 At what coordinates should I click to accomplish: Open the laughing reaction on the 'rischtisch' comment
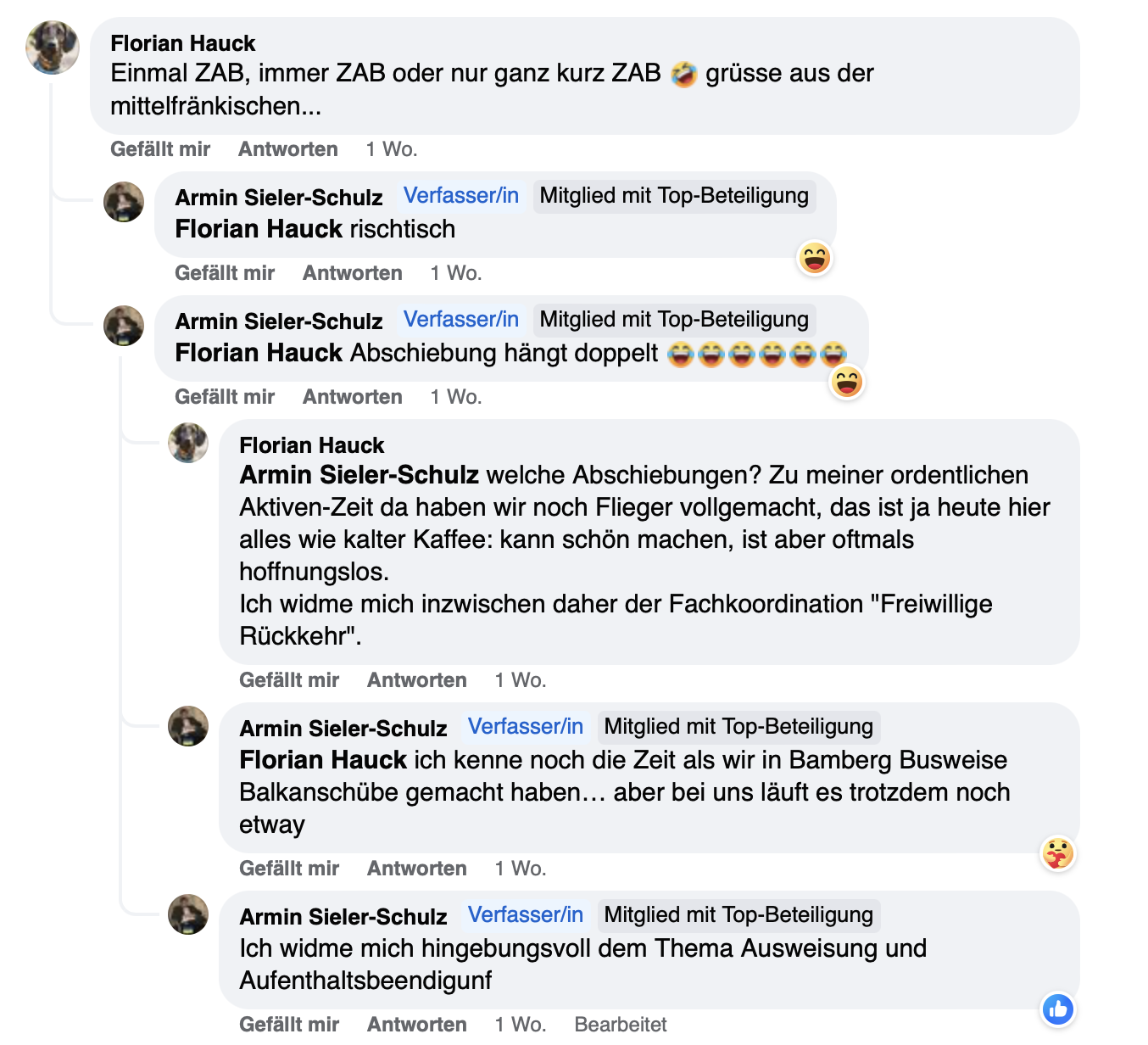(x=814, y=258)
